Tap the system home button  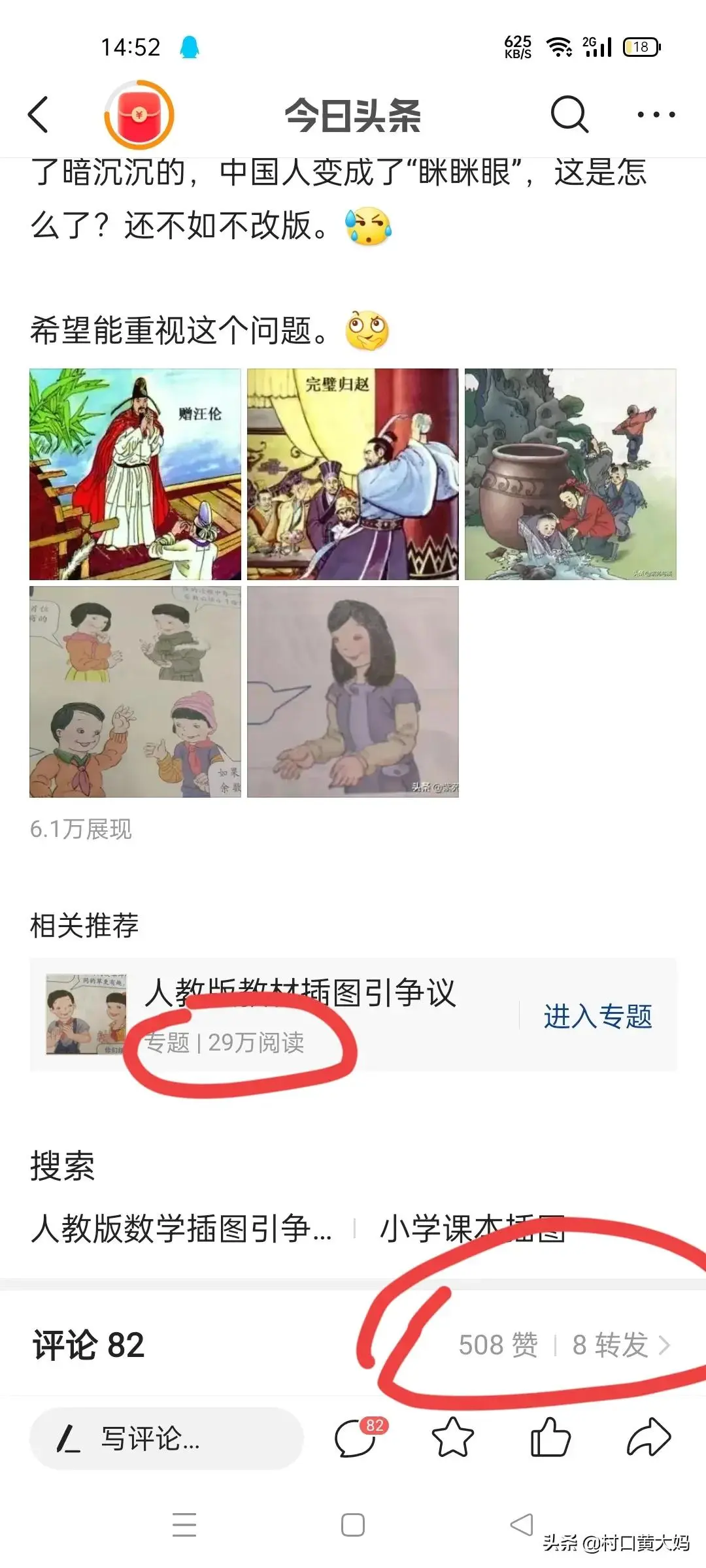(353, 1526)
